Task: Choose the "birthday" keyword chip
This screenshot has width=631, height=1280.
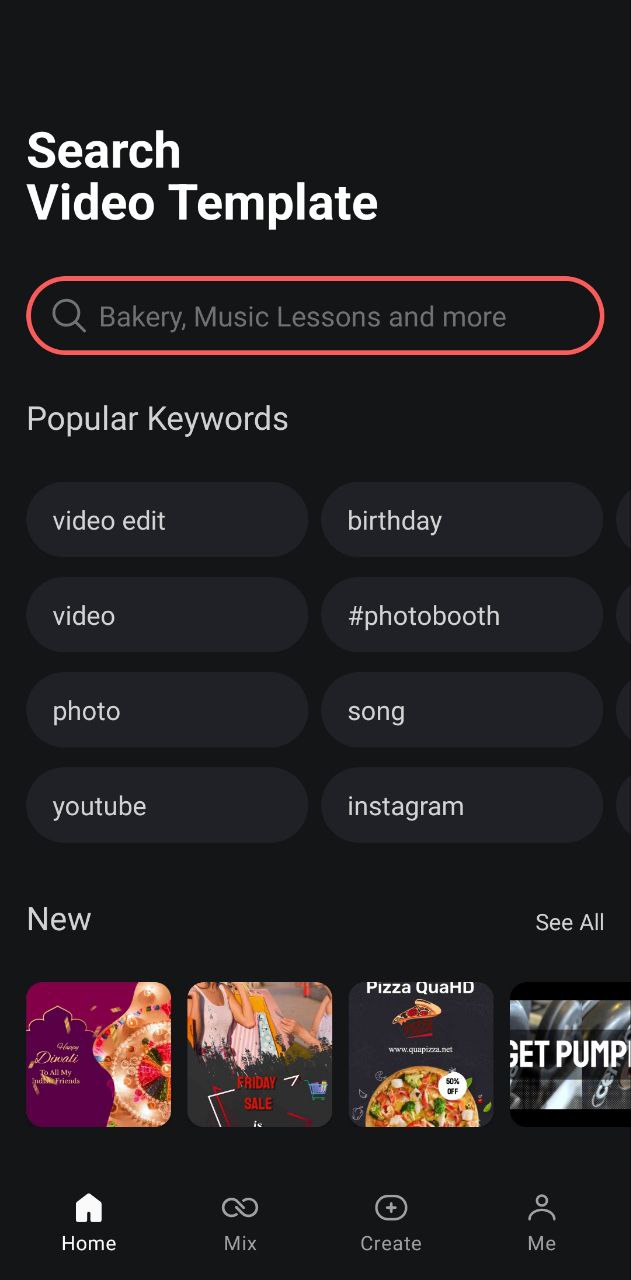Action: tap(461, 520)
